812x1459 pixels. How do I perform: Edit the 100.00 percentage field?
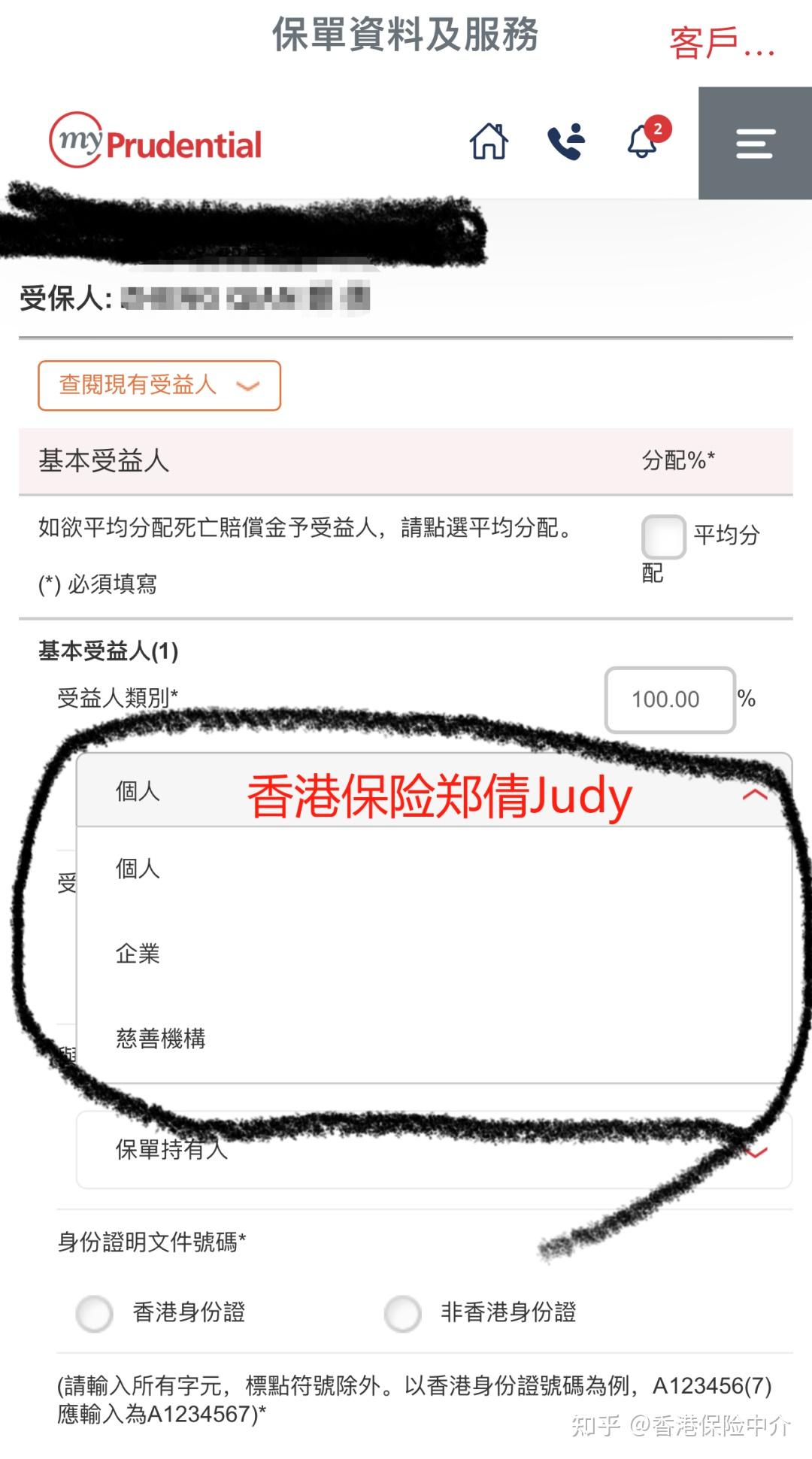(669, 699)
